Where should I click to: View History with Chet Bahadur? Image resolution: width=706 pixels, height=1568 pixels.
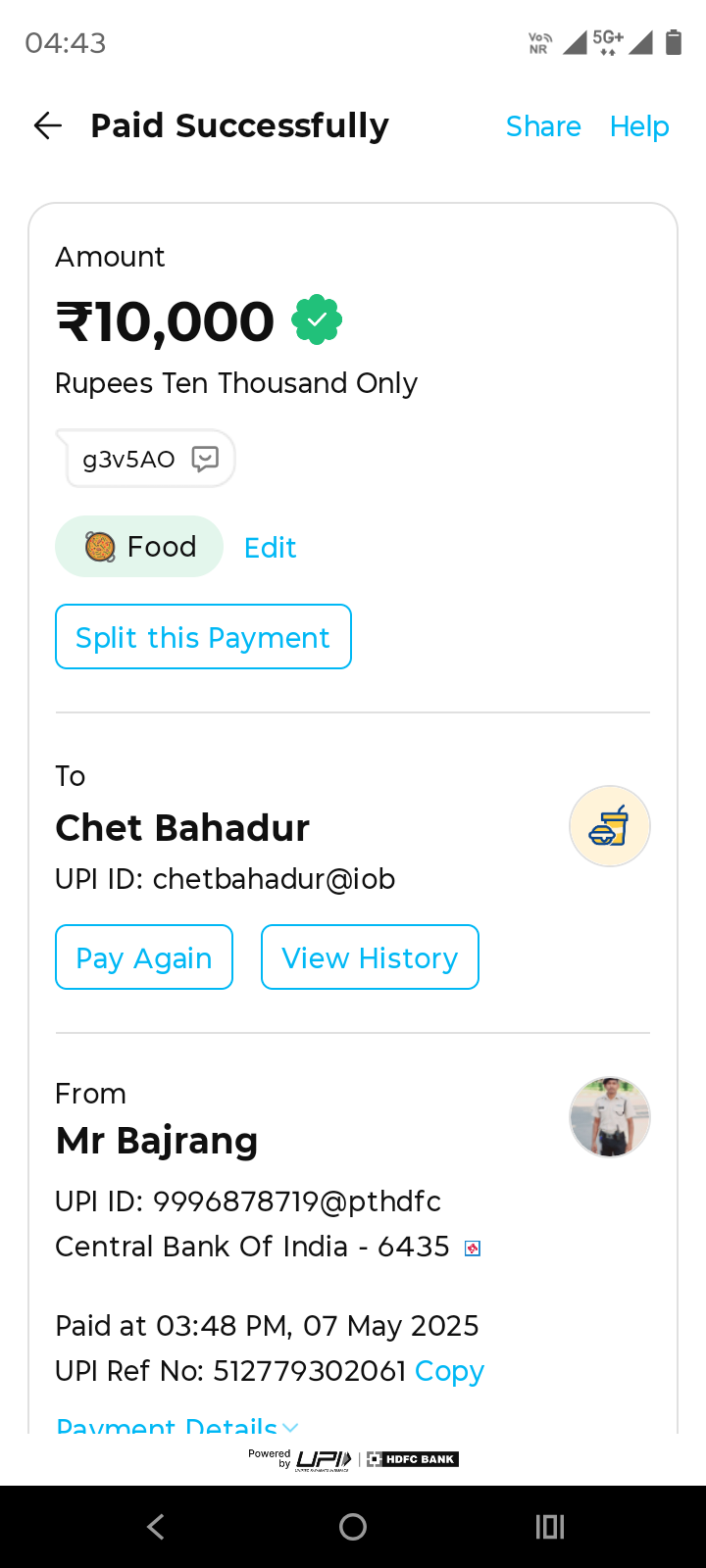370,957
